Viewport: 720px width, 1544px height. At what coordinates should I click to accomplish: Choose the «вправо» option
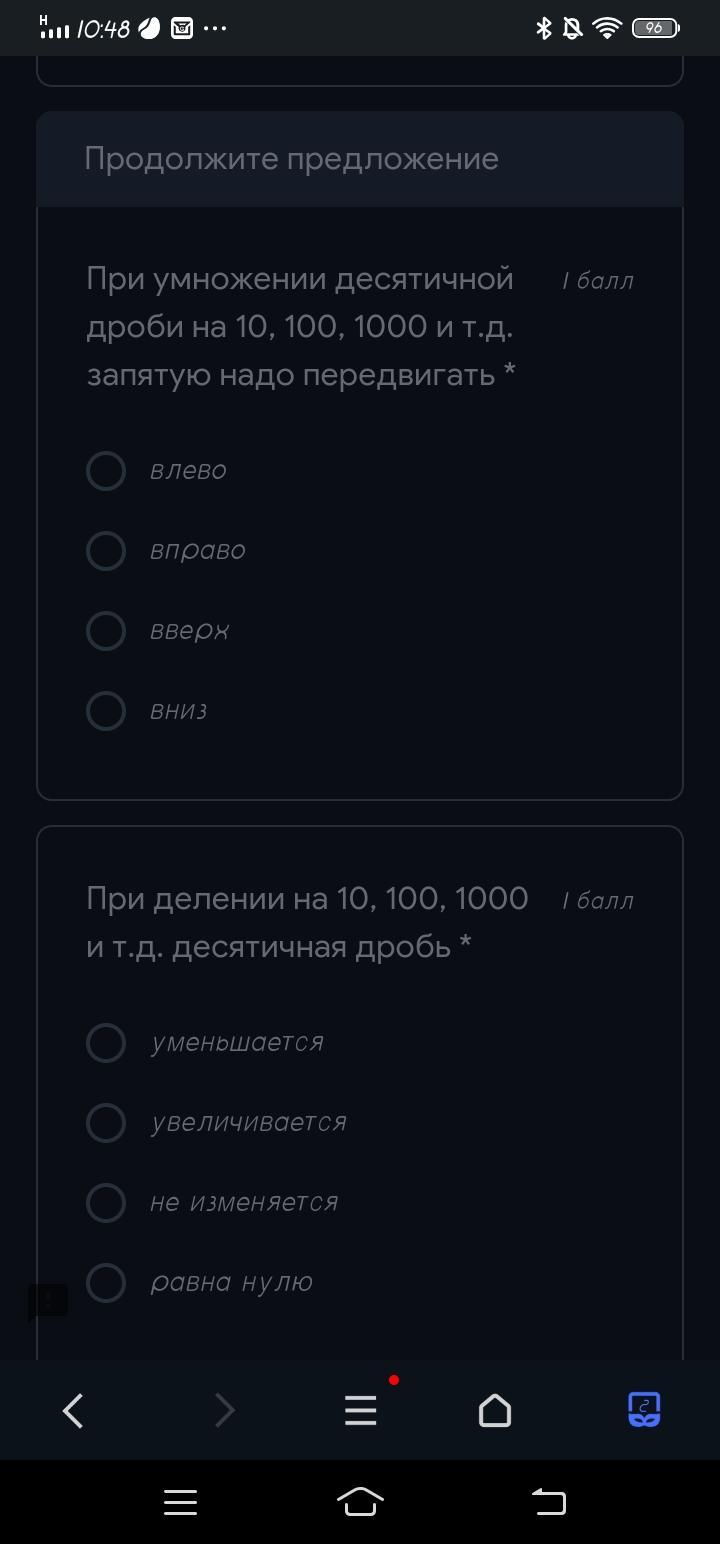point(106,551)
